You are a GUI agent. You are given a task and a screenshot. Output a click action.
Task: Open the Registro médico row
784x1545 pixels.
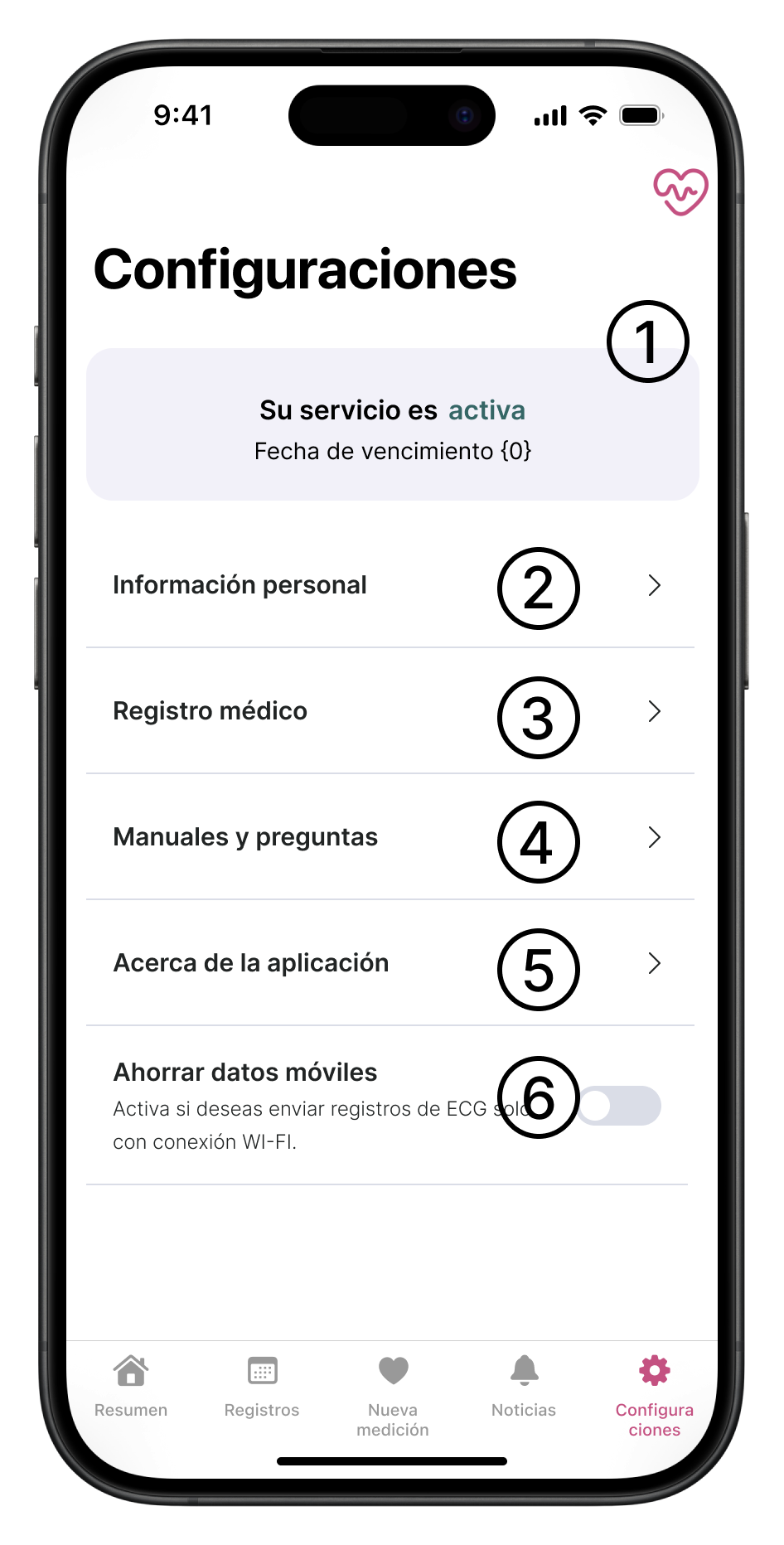(390, 711)
